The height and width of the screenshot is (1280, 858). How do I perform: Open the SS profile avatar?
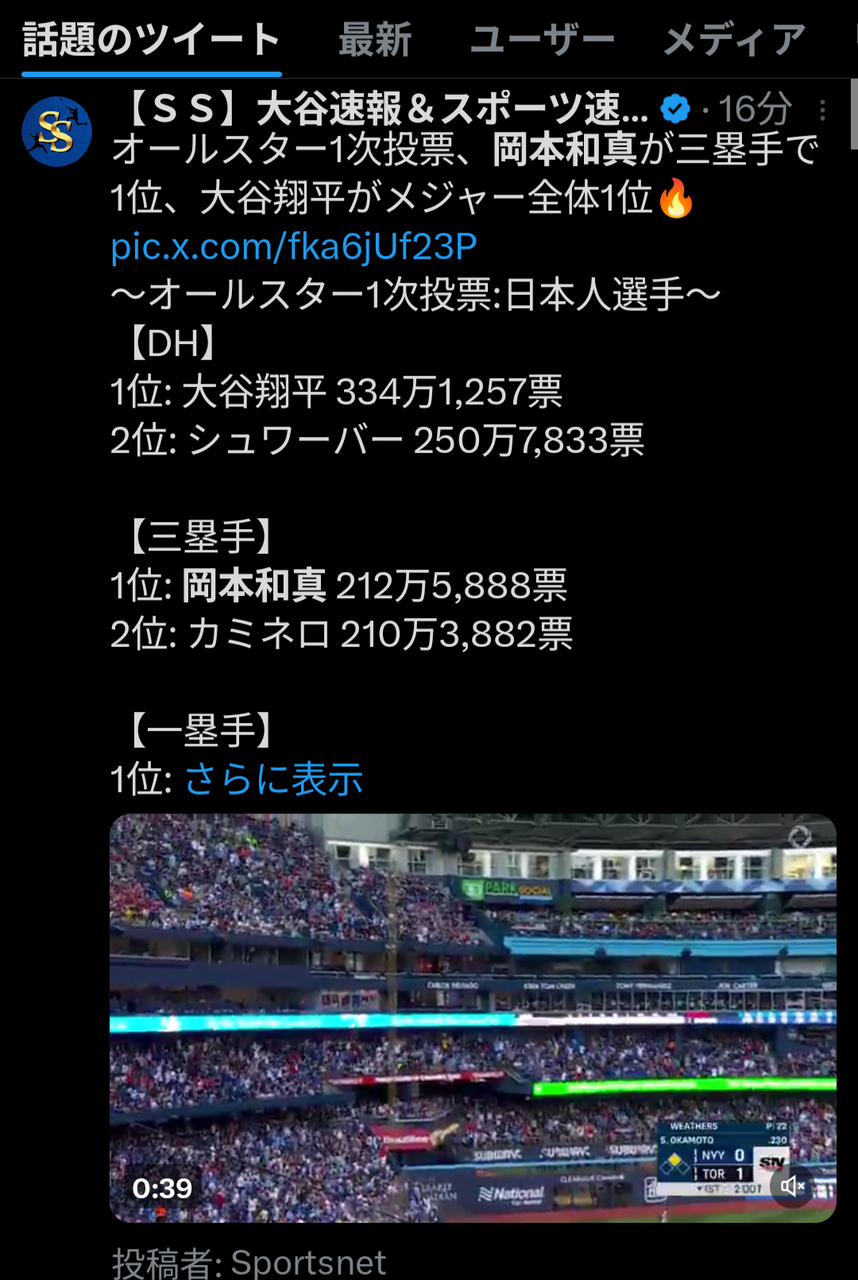click(57, 131)
